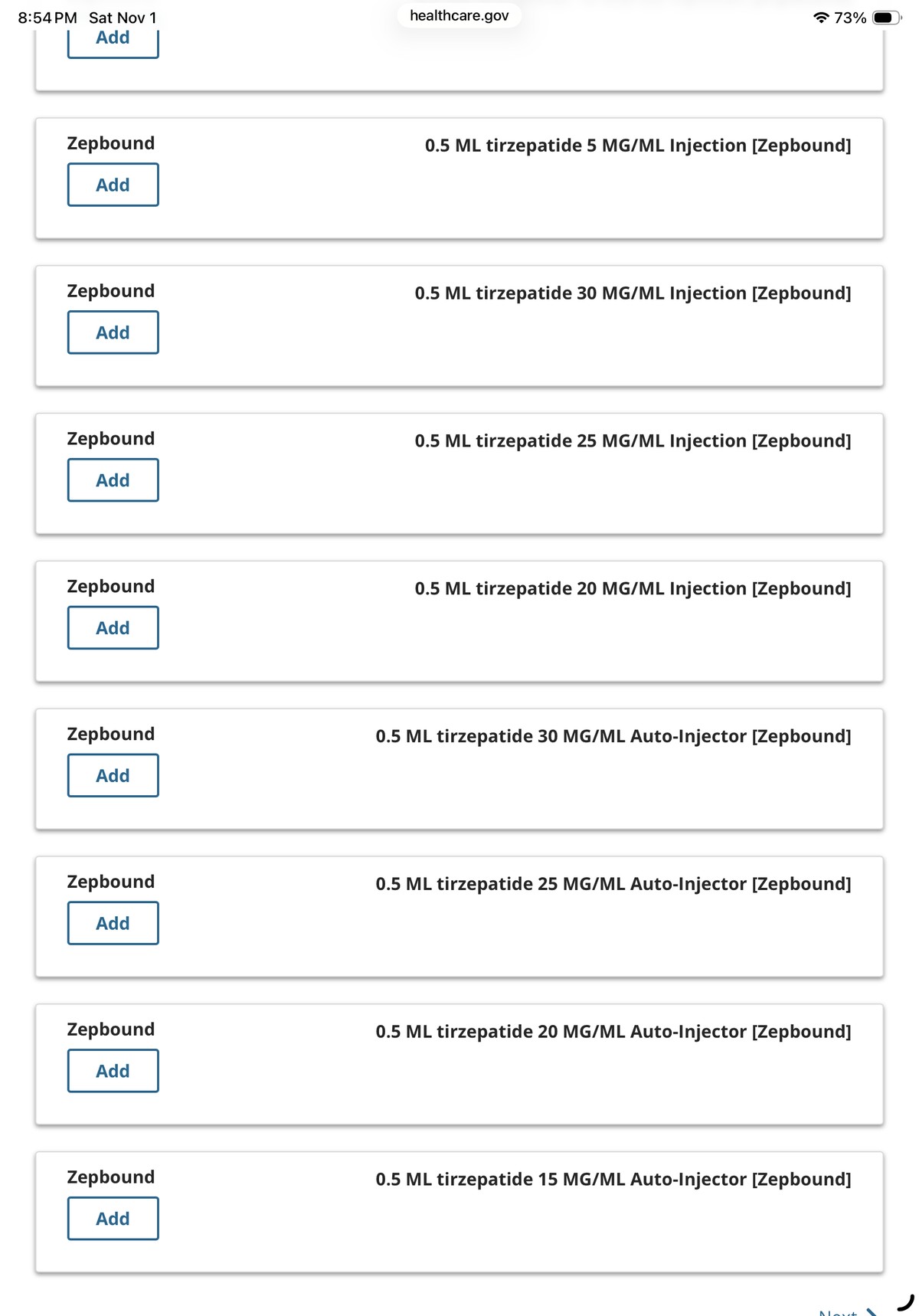The height and width of the screenshot is (1316, 919).
Task: Tap the healthcare.gov address pill
Action: [459, 15]
